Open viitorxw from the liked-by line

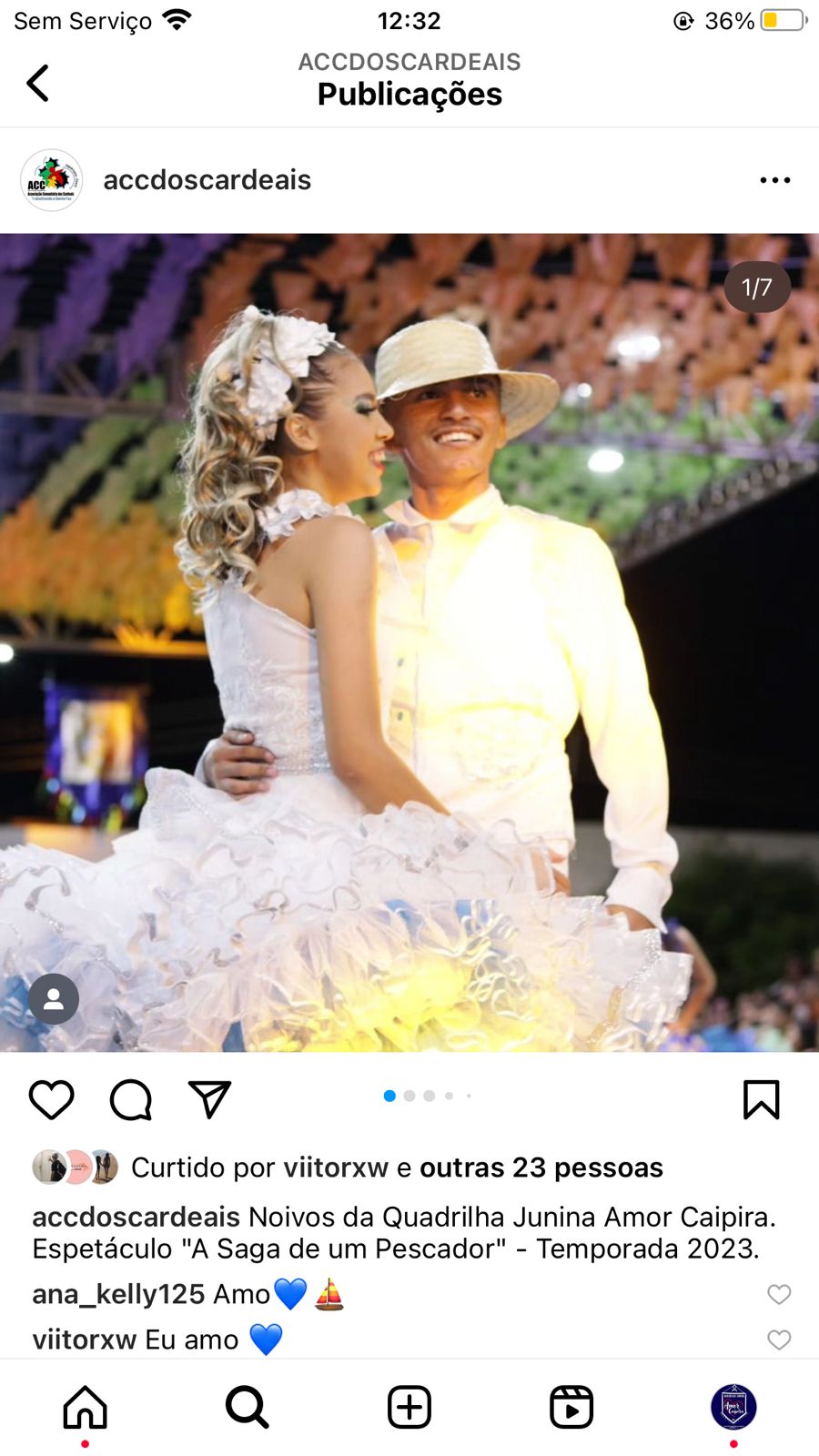335,1168
